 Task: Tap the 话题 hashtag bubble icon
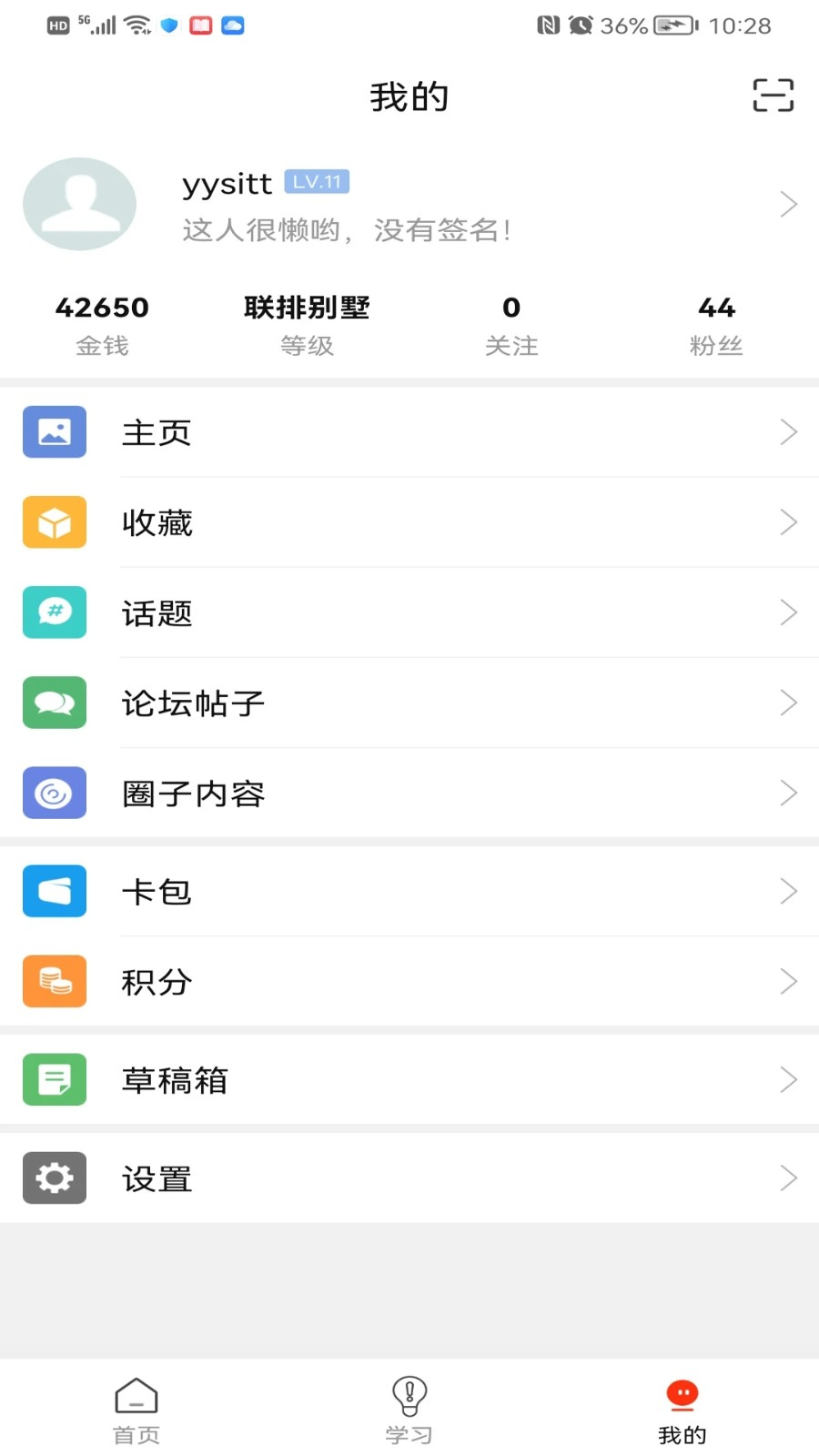click(54, 612)
